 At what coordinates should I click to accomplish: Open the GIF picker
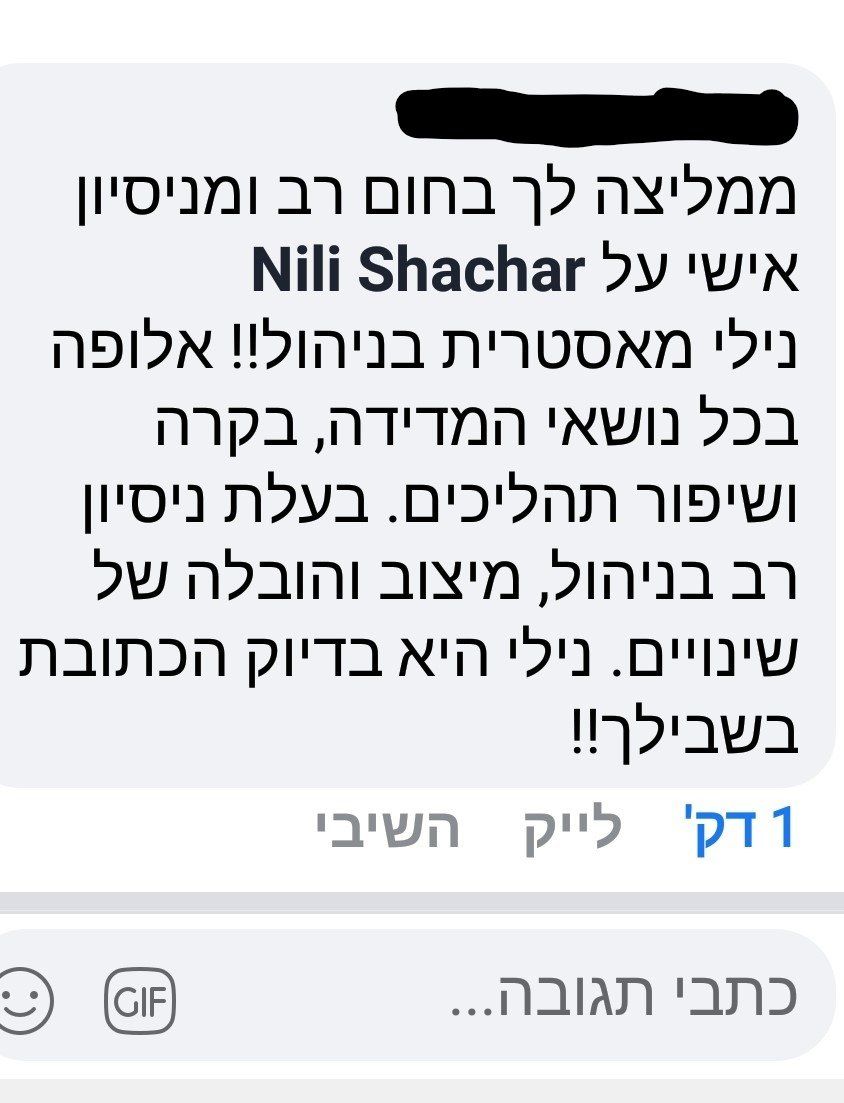click(x=140, y=1001)
